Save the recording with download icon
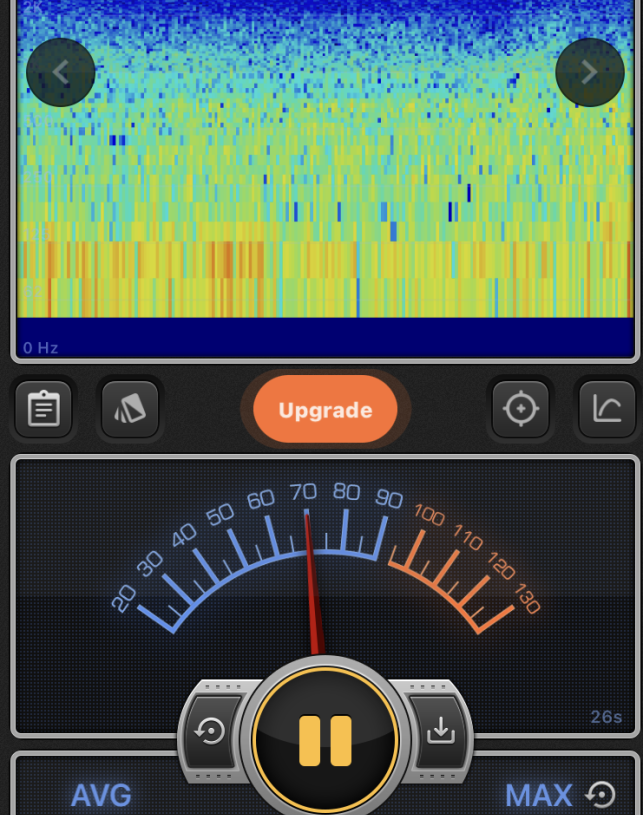643x815 pixels. [x=440, y=732]
